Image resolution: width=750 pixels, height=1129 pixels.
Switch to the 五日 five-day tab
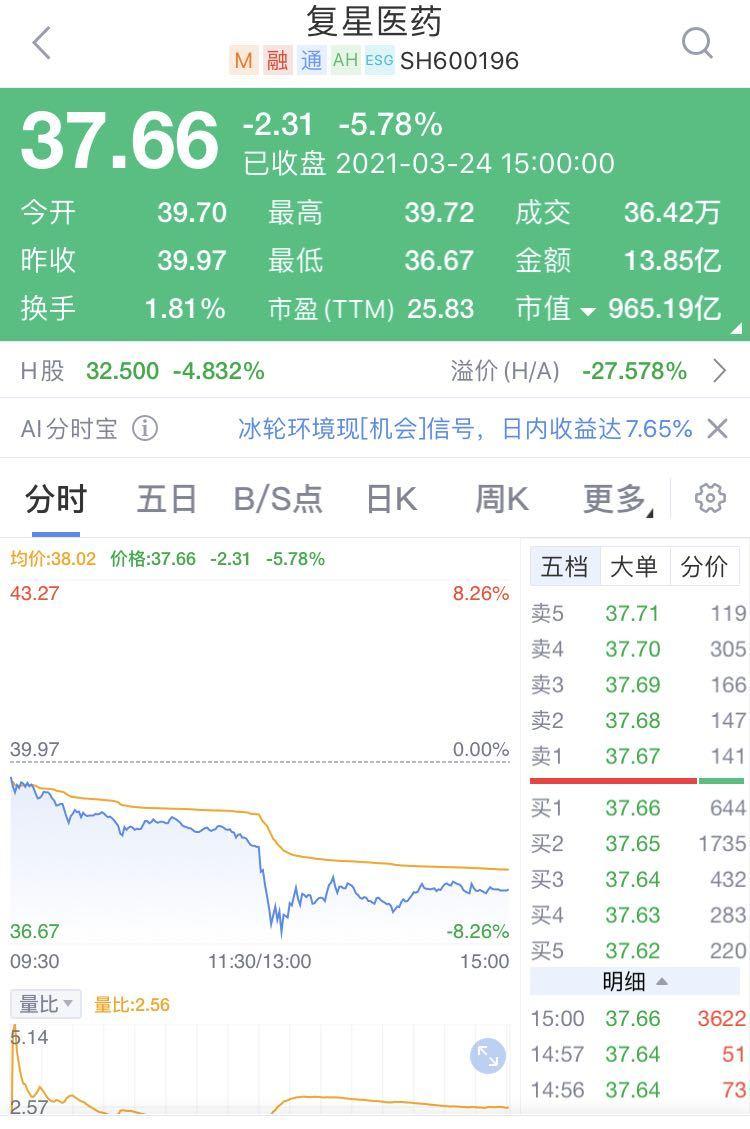click(166, 498)
